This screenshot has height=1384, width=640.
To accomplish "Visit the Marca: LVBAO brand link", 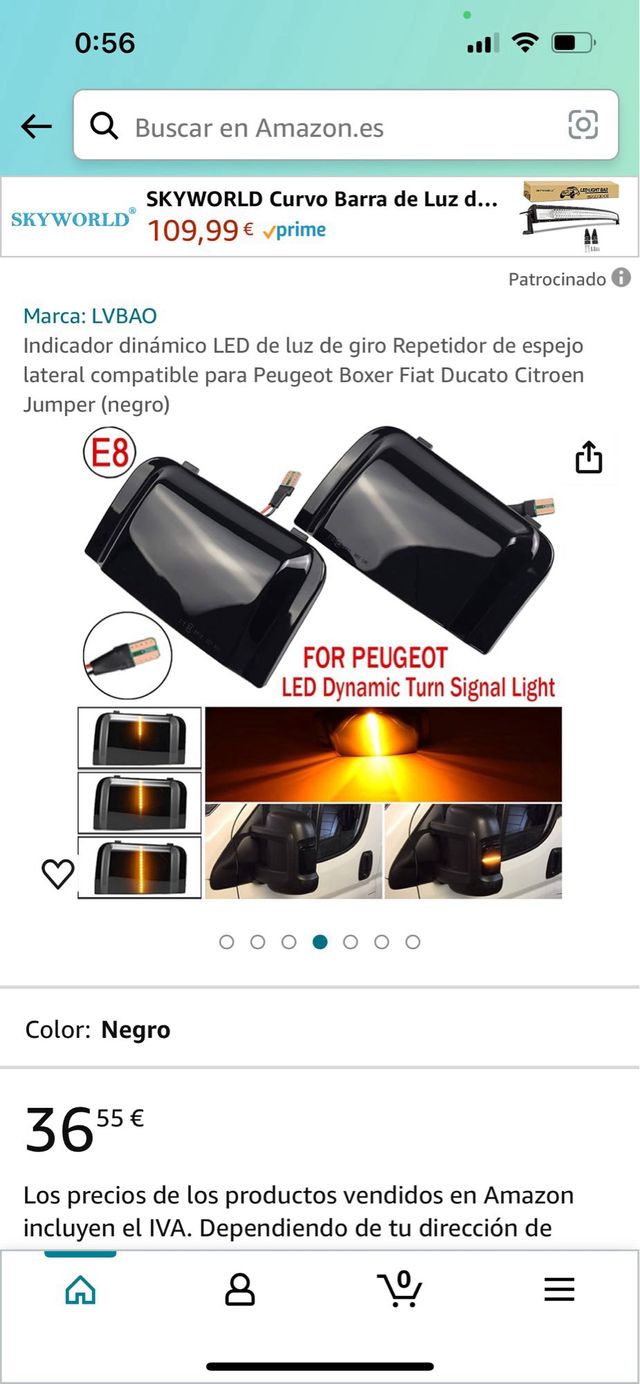I will coord(90,316).
